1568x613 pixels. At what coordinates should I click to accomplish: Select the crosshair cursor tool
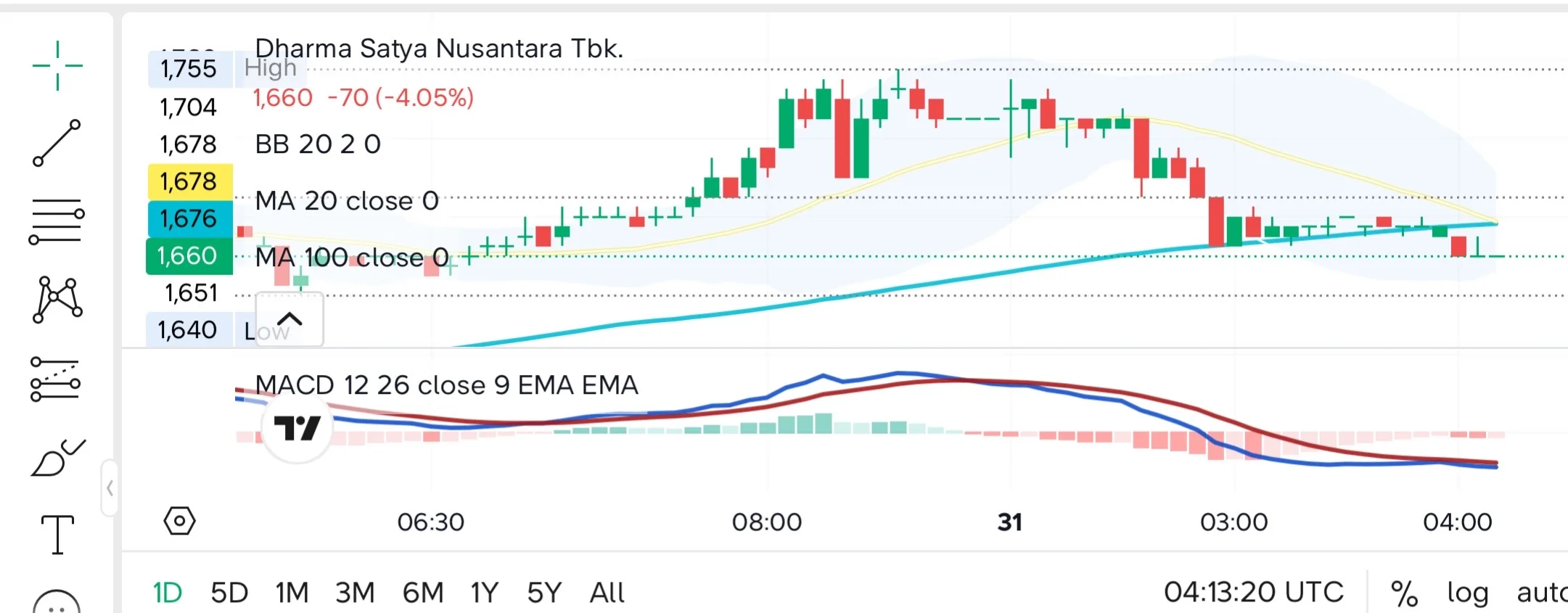click(x=57, y=66)
